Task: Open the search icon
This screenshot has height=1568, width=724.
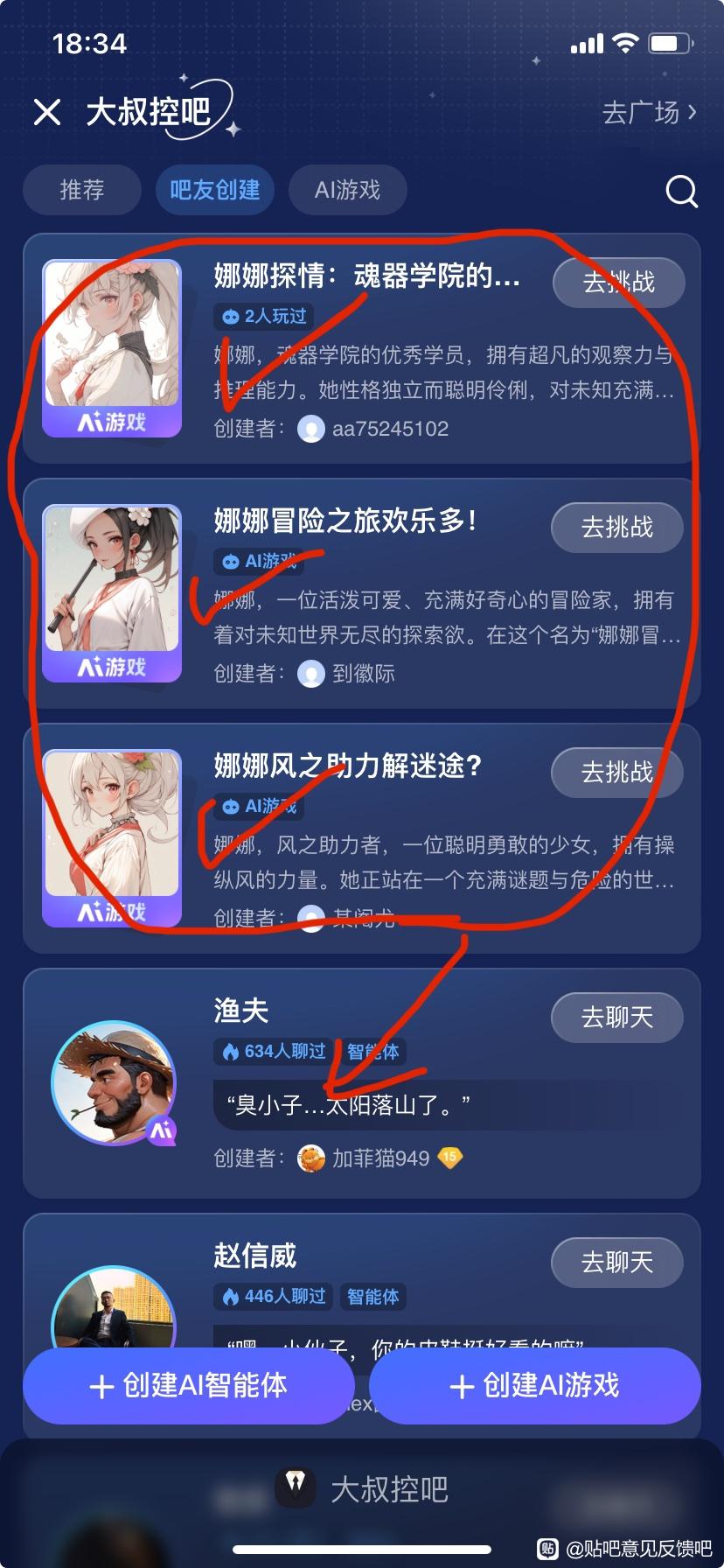Action: tap(682, 191)
